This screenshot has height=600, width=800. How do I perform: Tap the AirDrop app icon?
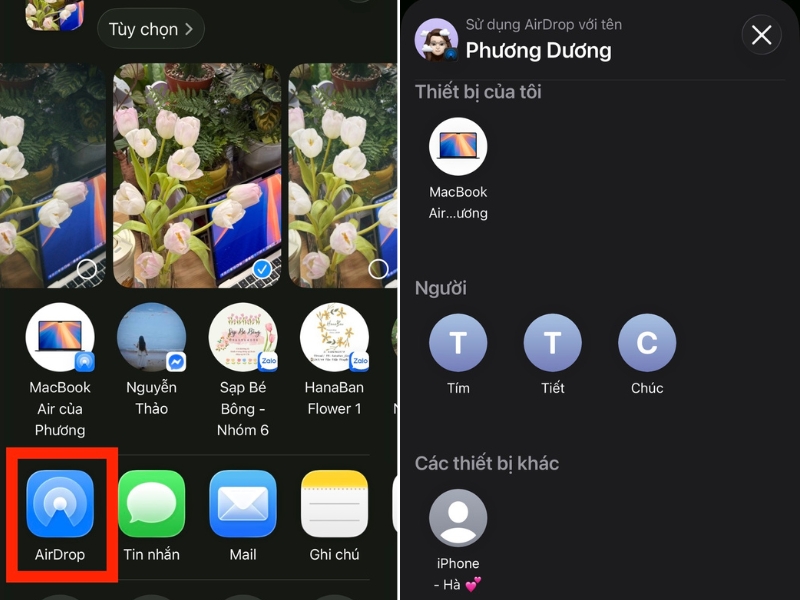[x=60, y=504]
